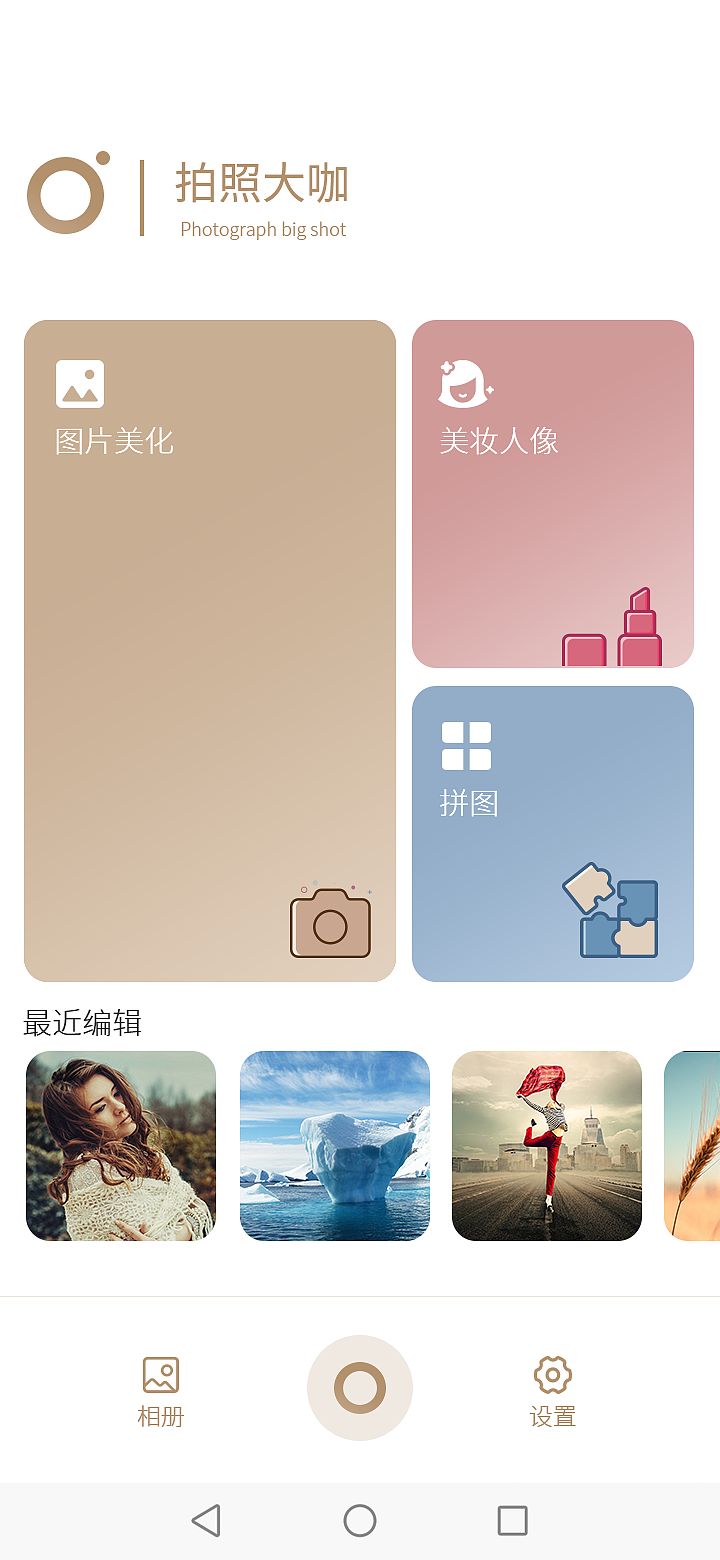Open the woman portrait thumbnail under 最近编辑
The height and width of the screenshot is (1560, 720).
pos(120,1146)
